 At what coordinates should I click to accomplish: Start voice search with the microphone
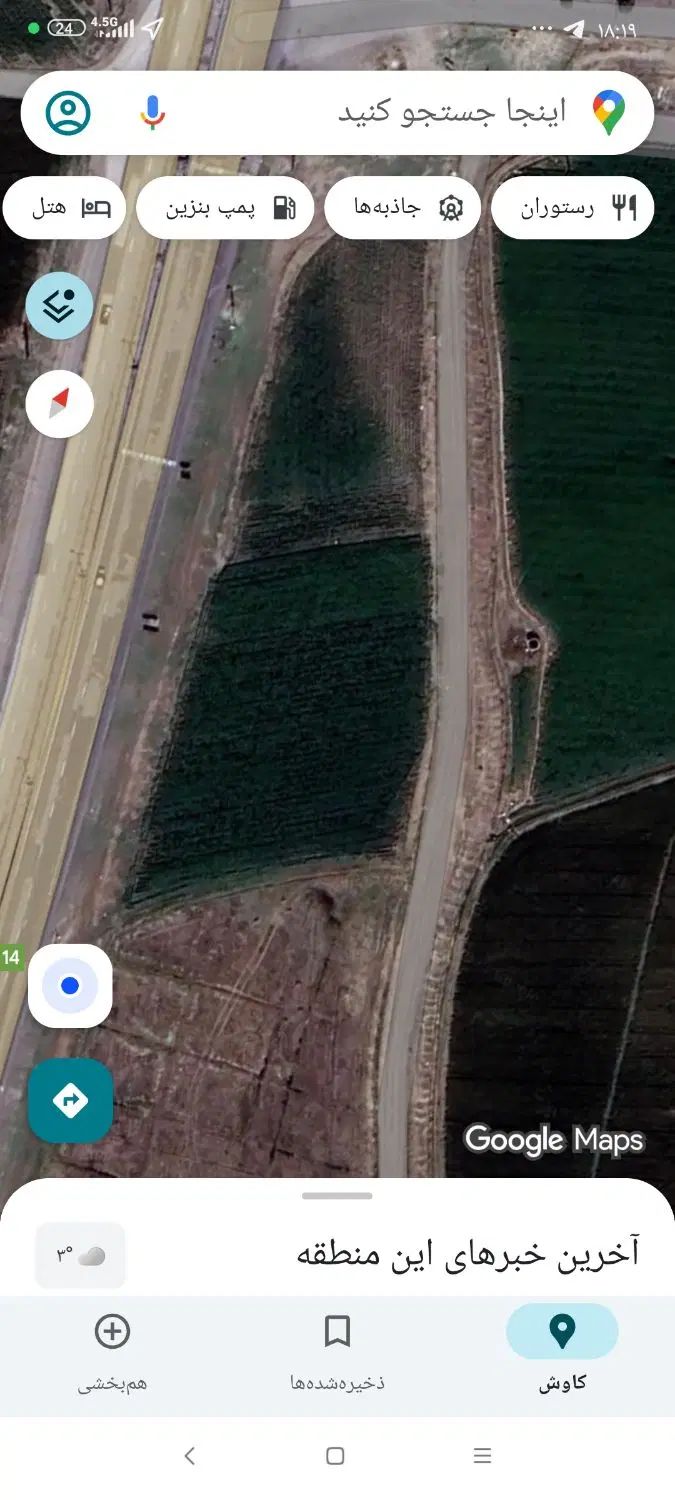pyautogui.click(x=152, y=112)
